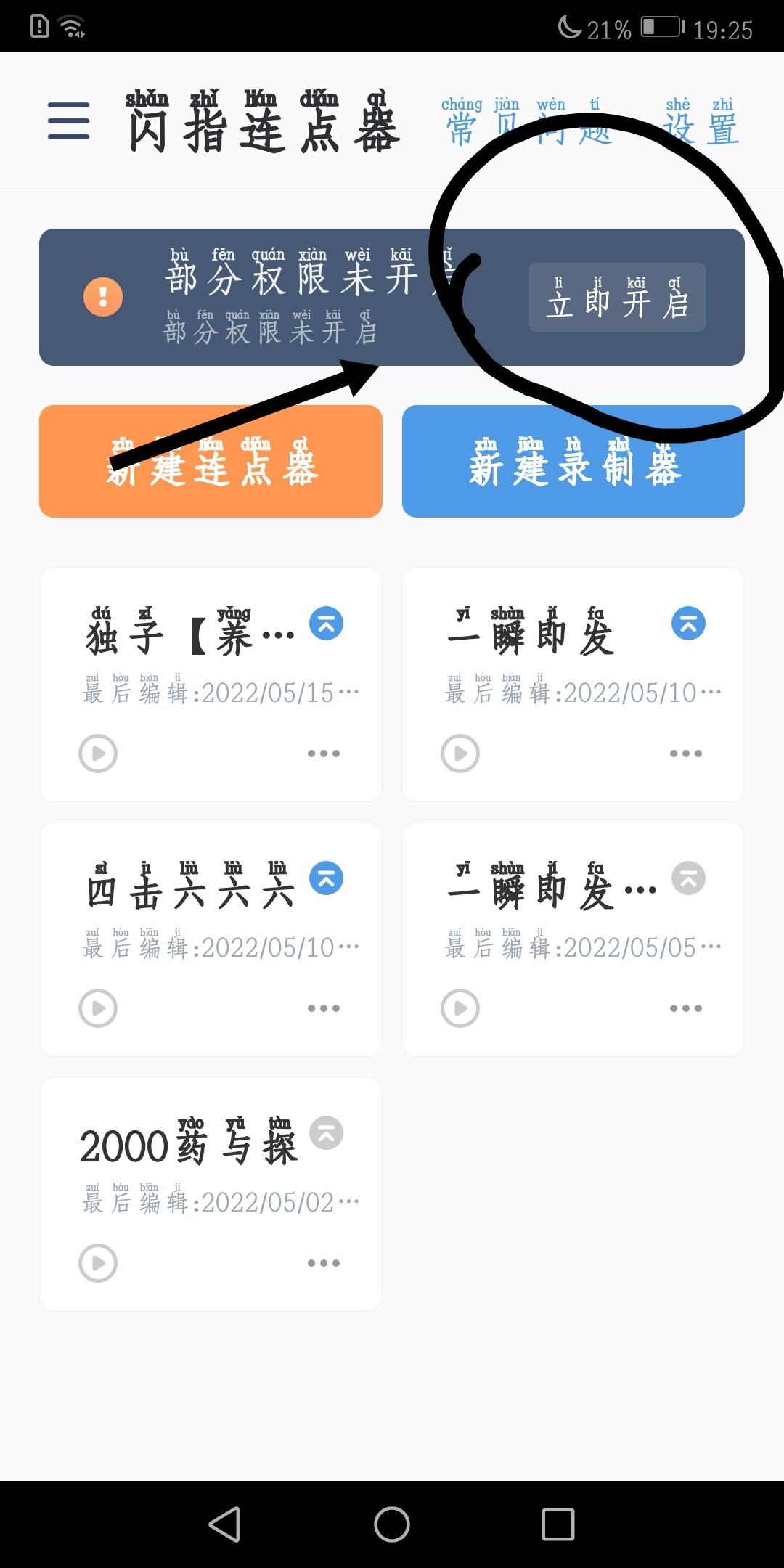Open 常见问题 FAQ link
784x1568 pixels.
tap(527, 121)
